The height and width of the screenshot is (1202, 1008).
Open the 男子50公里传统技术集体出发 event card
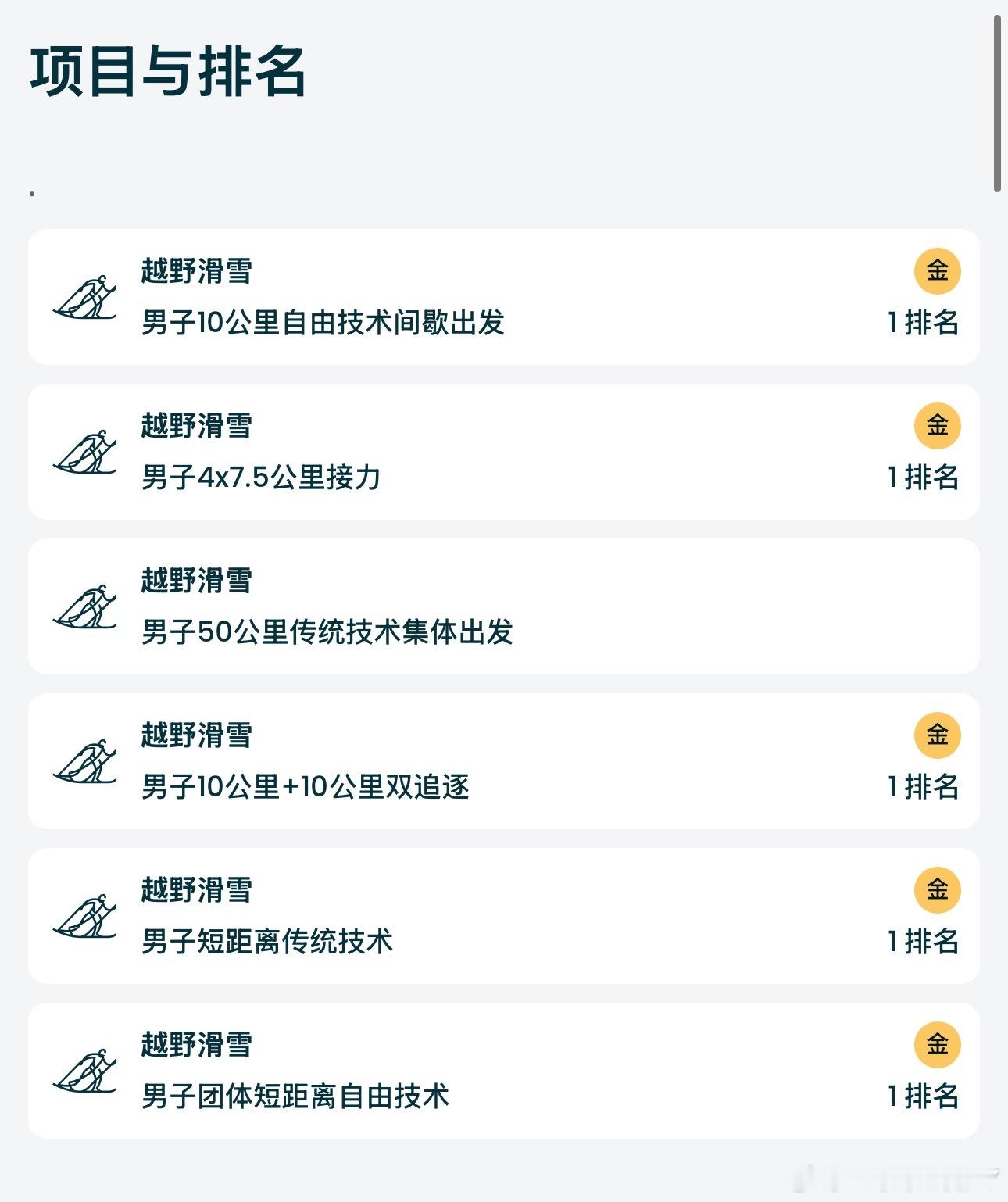pyautogui.click(x=504, y=604)
